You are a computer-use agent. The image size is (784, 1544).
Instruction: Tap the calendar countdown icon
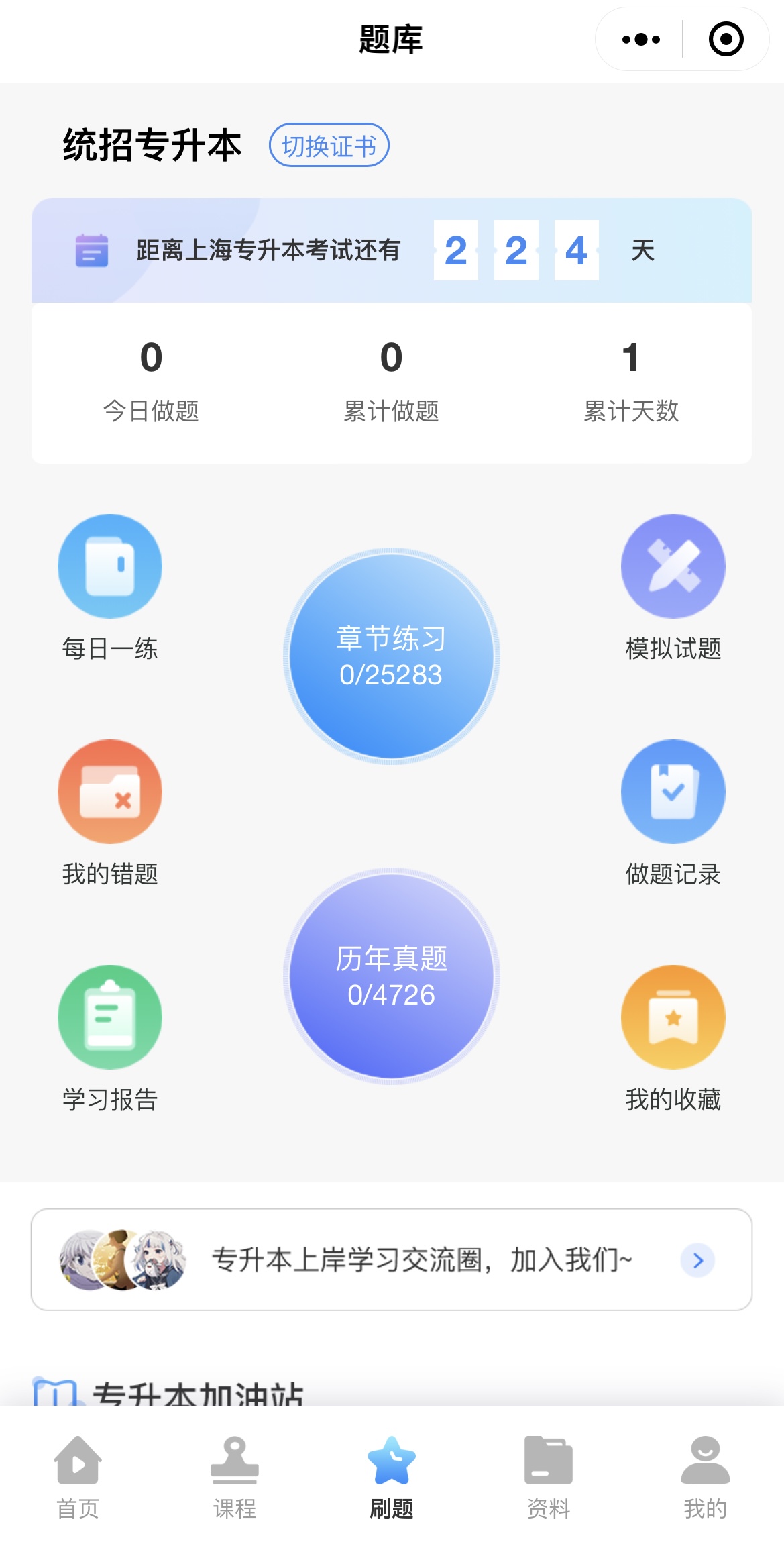tap(91, 250)
